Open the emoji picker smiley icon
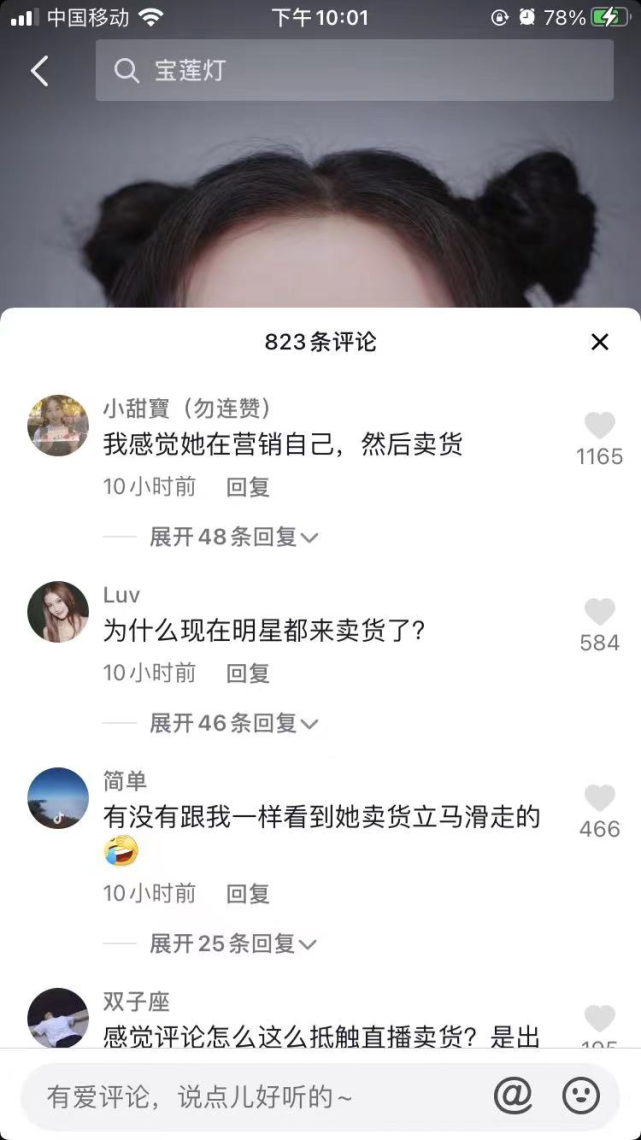This screenshot has height=1140, width=641. [581, 1096]
